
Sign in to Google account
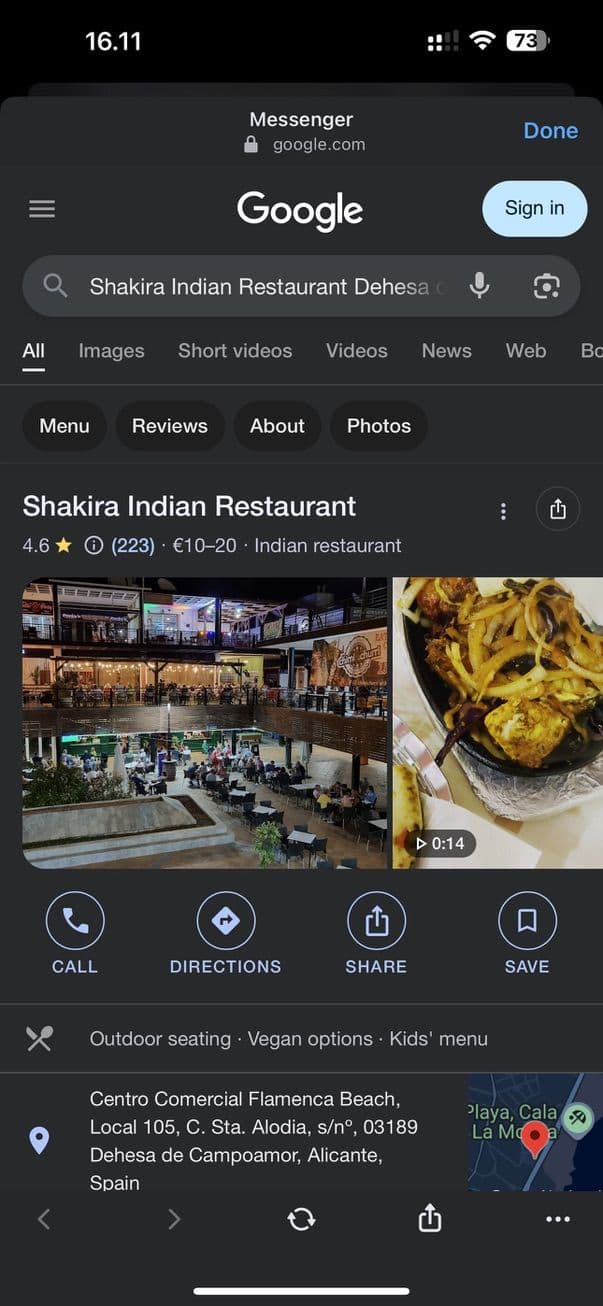(534, 208)
